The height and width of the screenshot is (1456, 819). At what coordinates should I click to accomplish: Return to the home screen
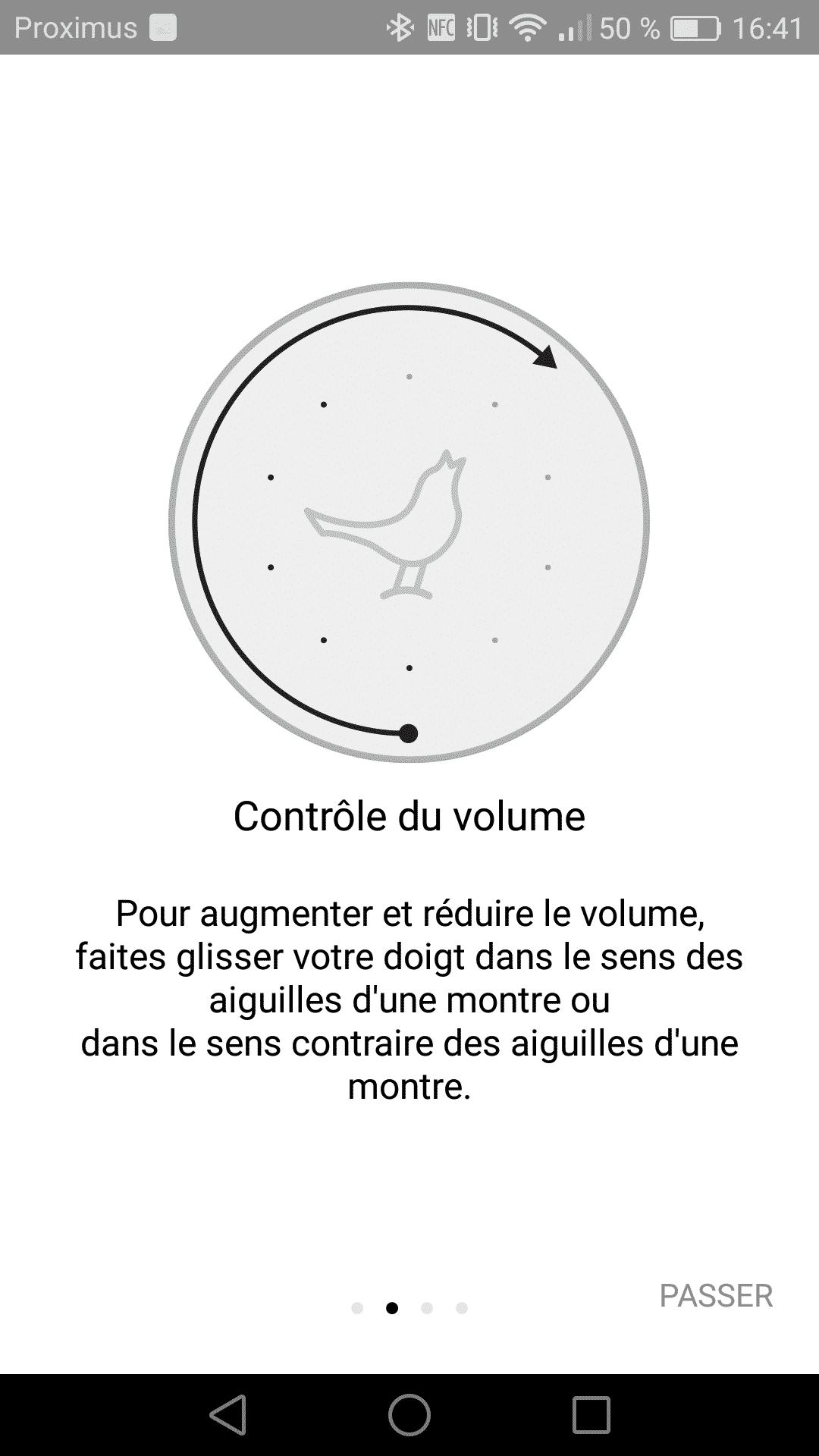click(409, 1414)
